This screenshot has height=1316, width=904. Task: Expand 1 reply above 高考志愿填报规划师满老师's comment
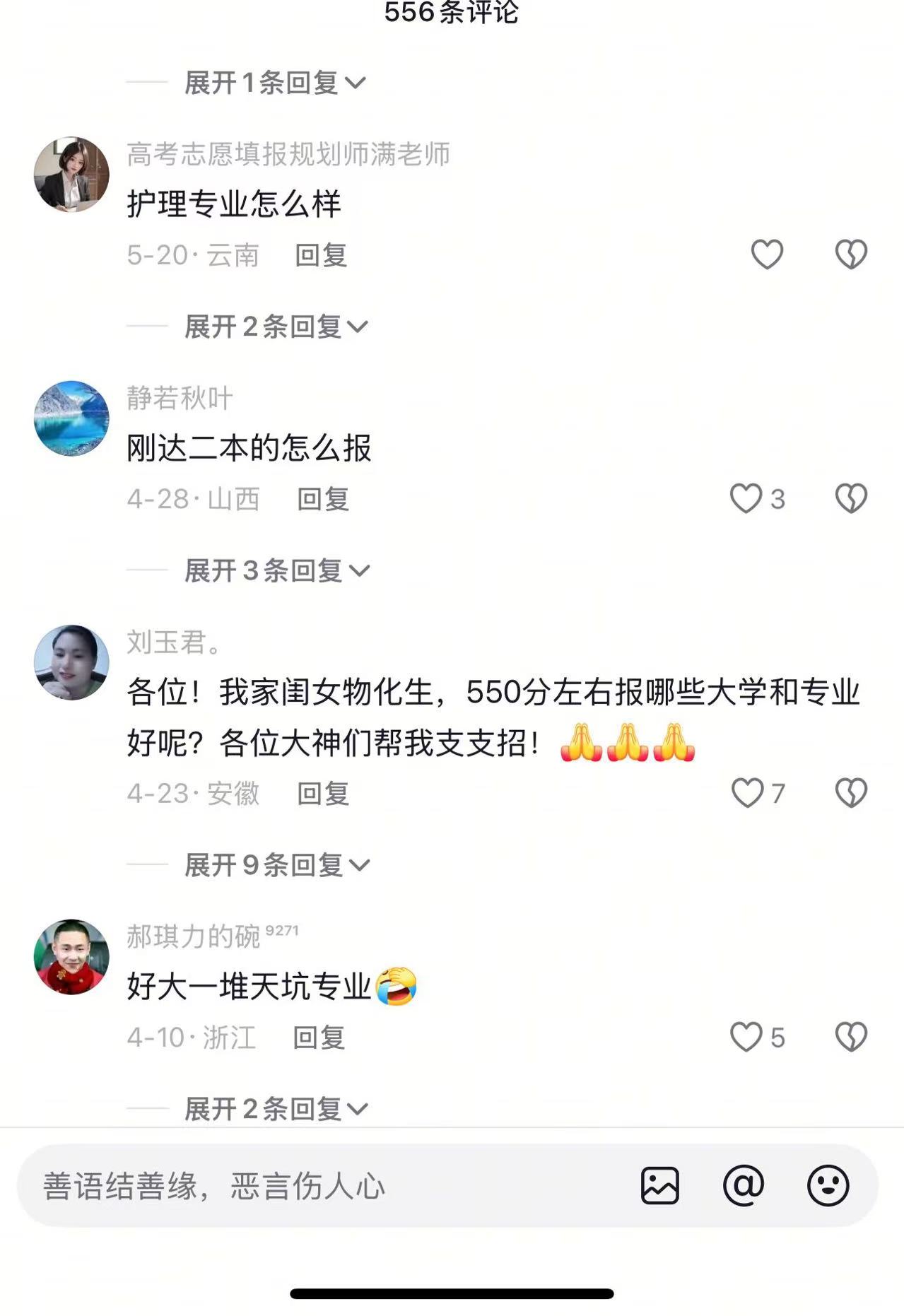[x=274, y=83]
